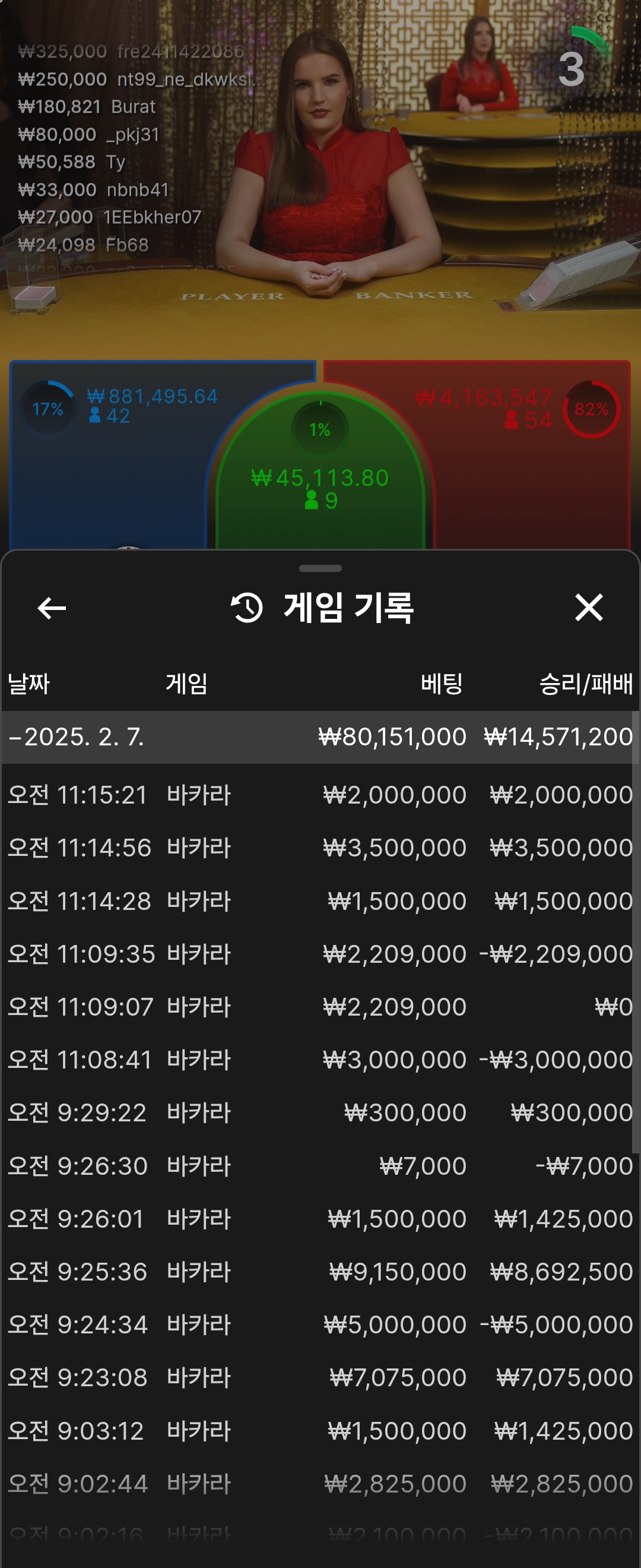Tap the game history sheet drag handle
641x1568 pixels.
[x=320, y=568]
